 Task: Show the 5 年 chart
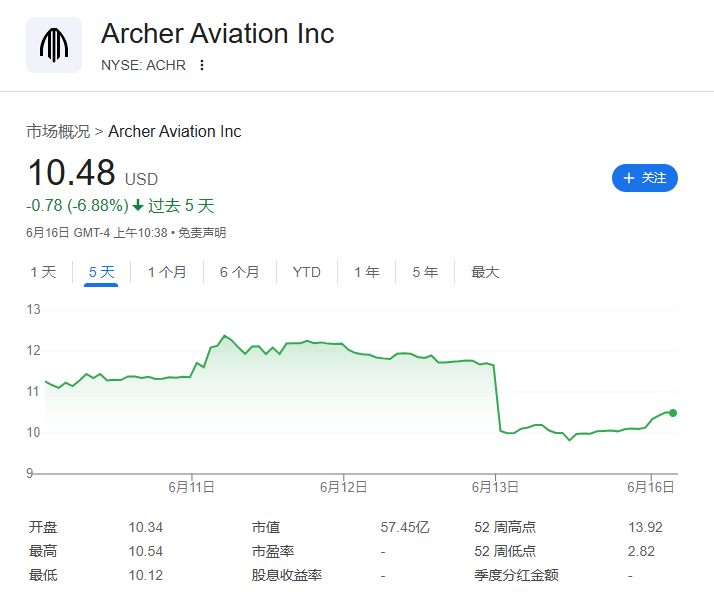point(425,272)
